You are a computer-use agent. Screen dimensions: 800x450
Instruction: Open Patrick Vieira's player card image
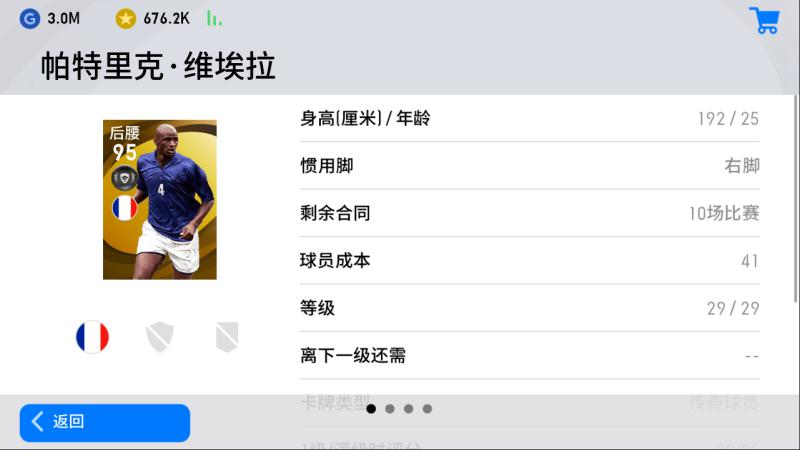[x=160, y=200]
